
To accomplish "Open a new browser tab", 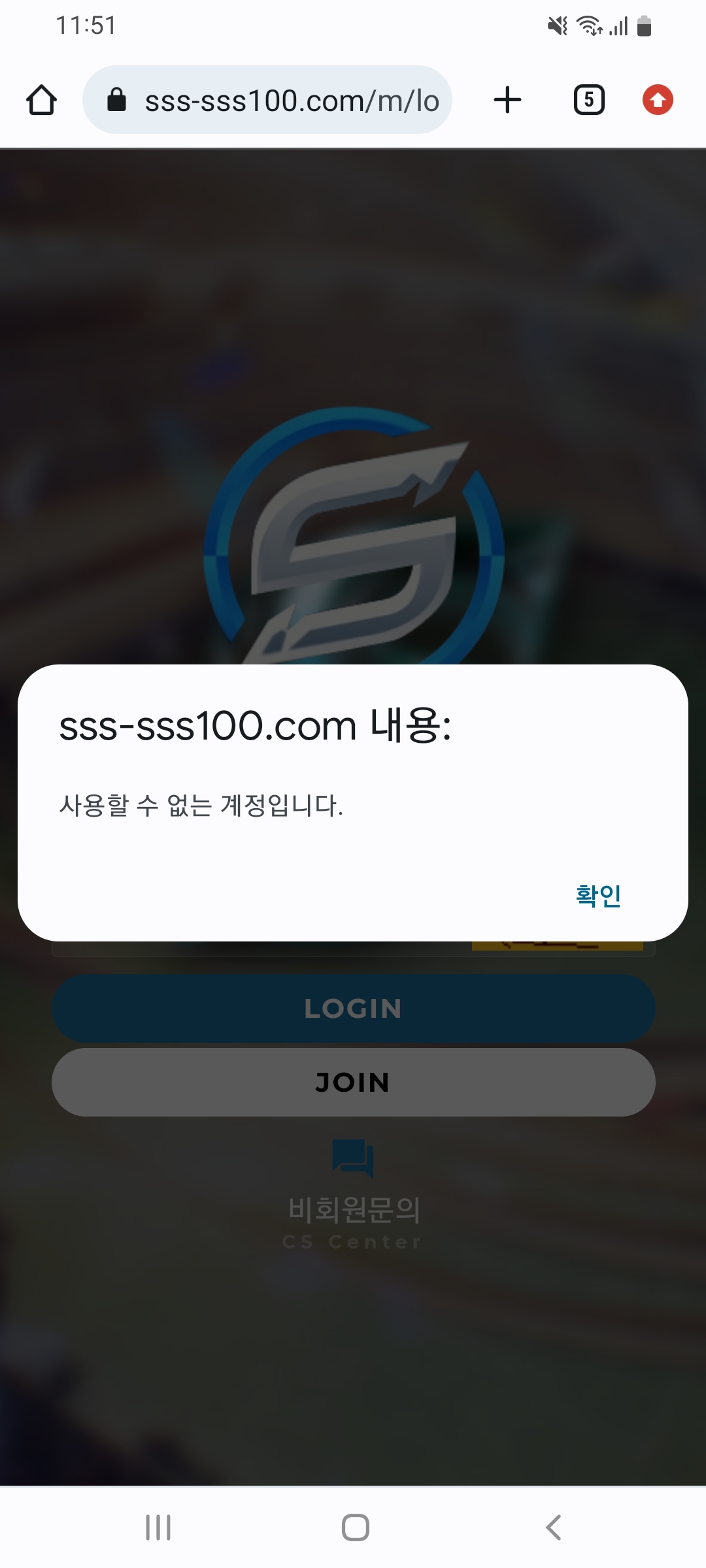I will [507, 100].
